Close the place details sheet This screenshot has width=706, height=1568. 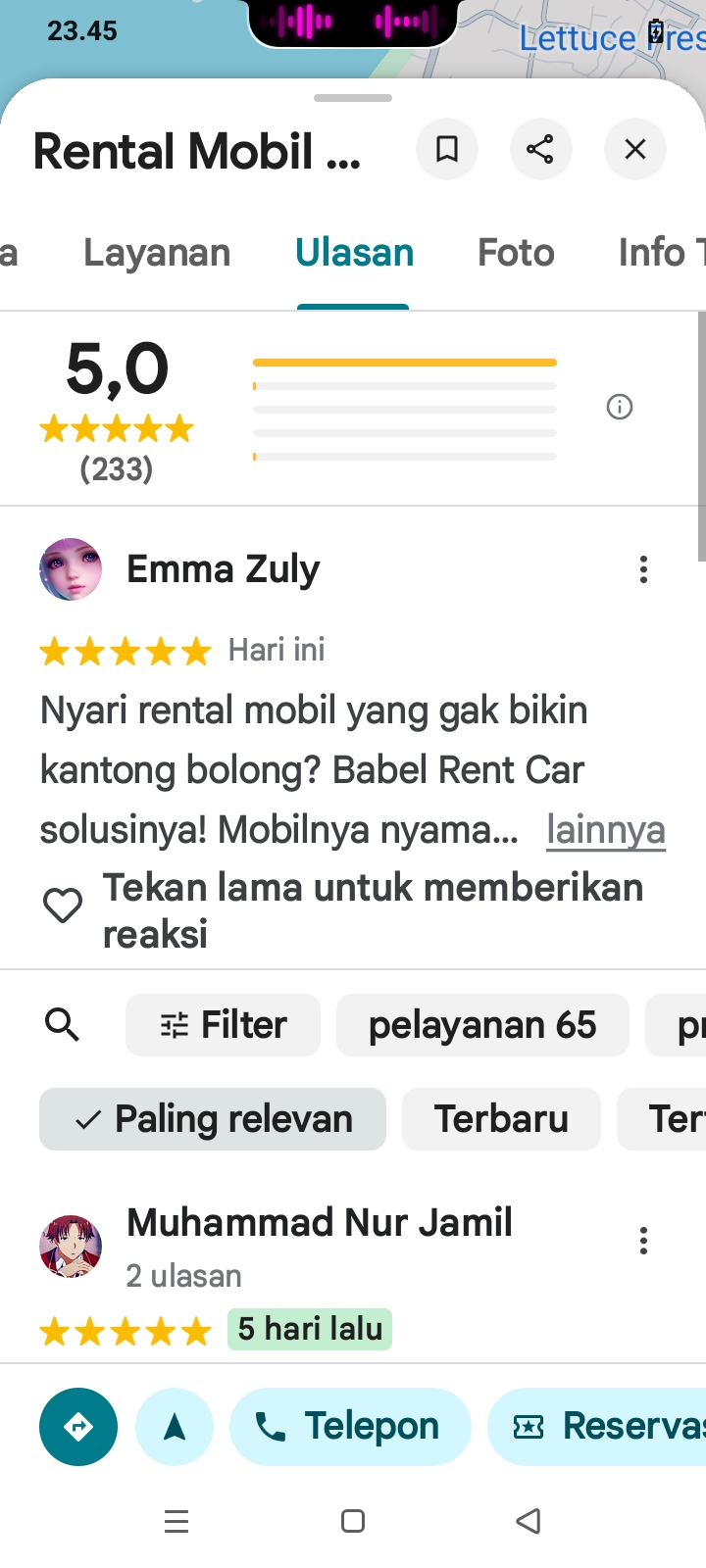pos(635,149)
